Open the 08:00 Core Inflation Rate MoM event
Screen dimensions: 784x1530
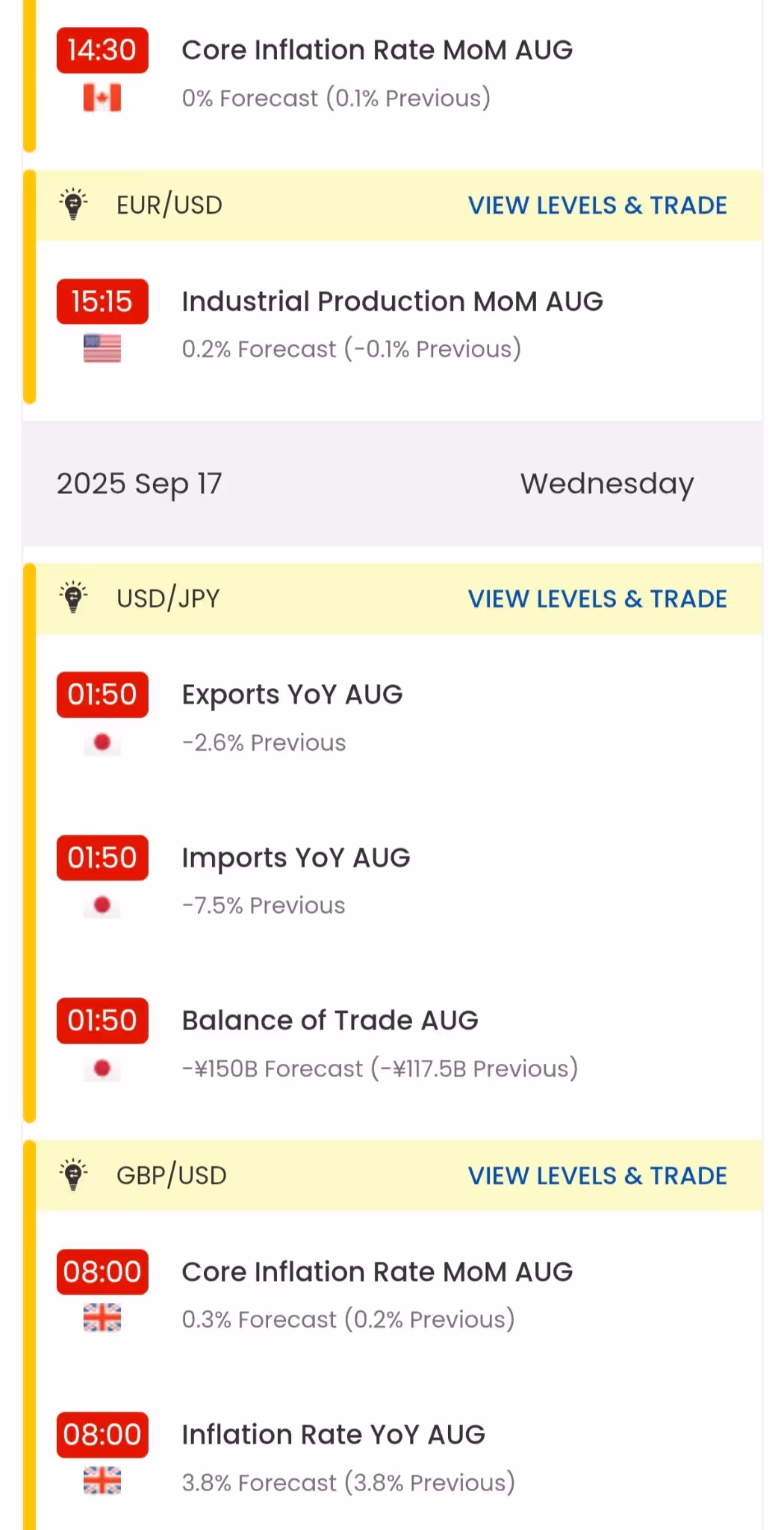[x=376, y=1272]
